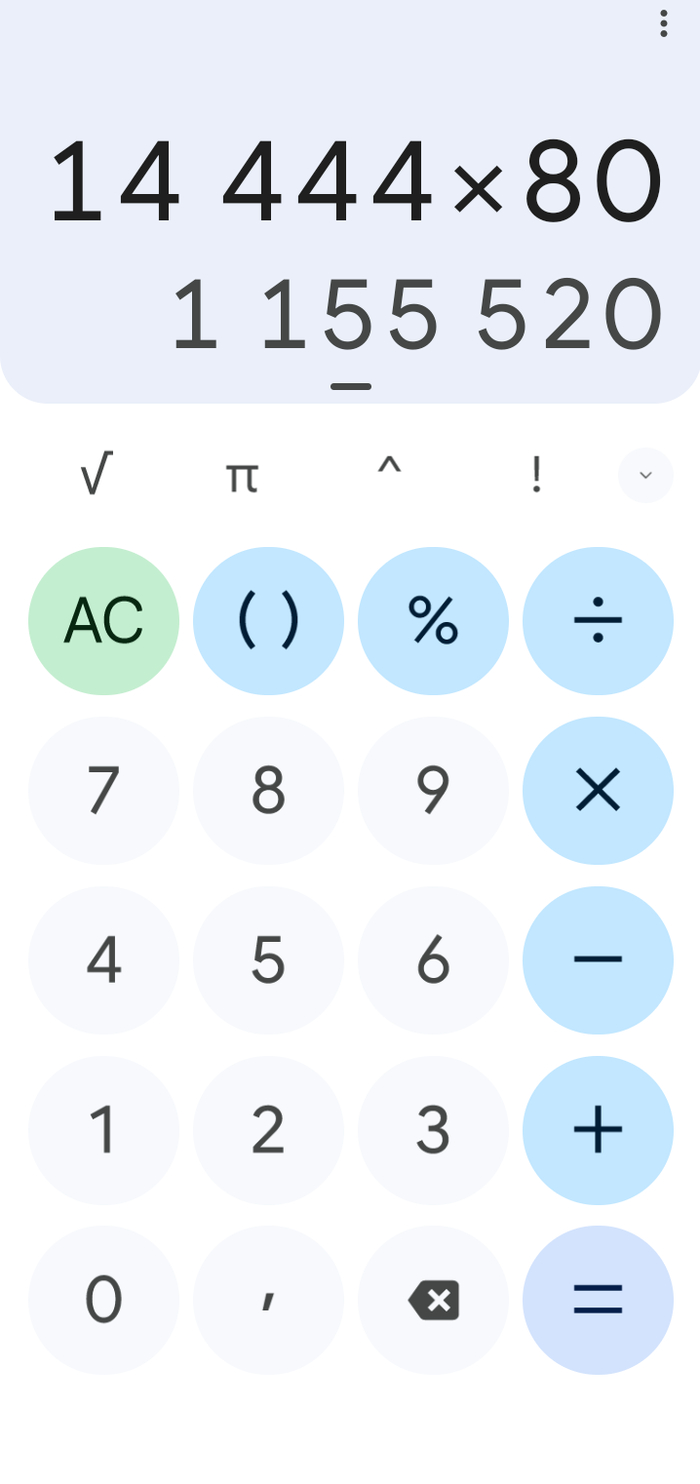Image resolution: width=700 pixels, height=1484 pixels.
Task: Enter the digit 0
Action: coord(104,1300)
